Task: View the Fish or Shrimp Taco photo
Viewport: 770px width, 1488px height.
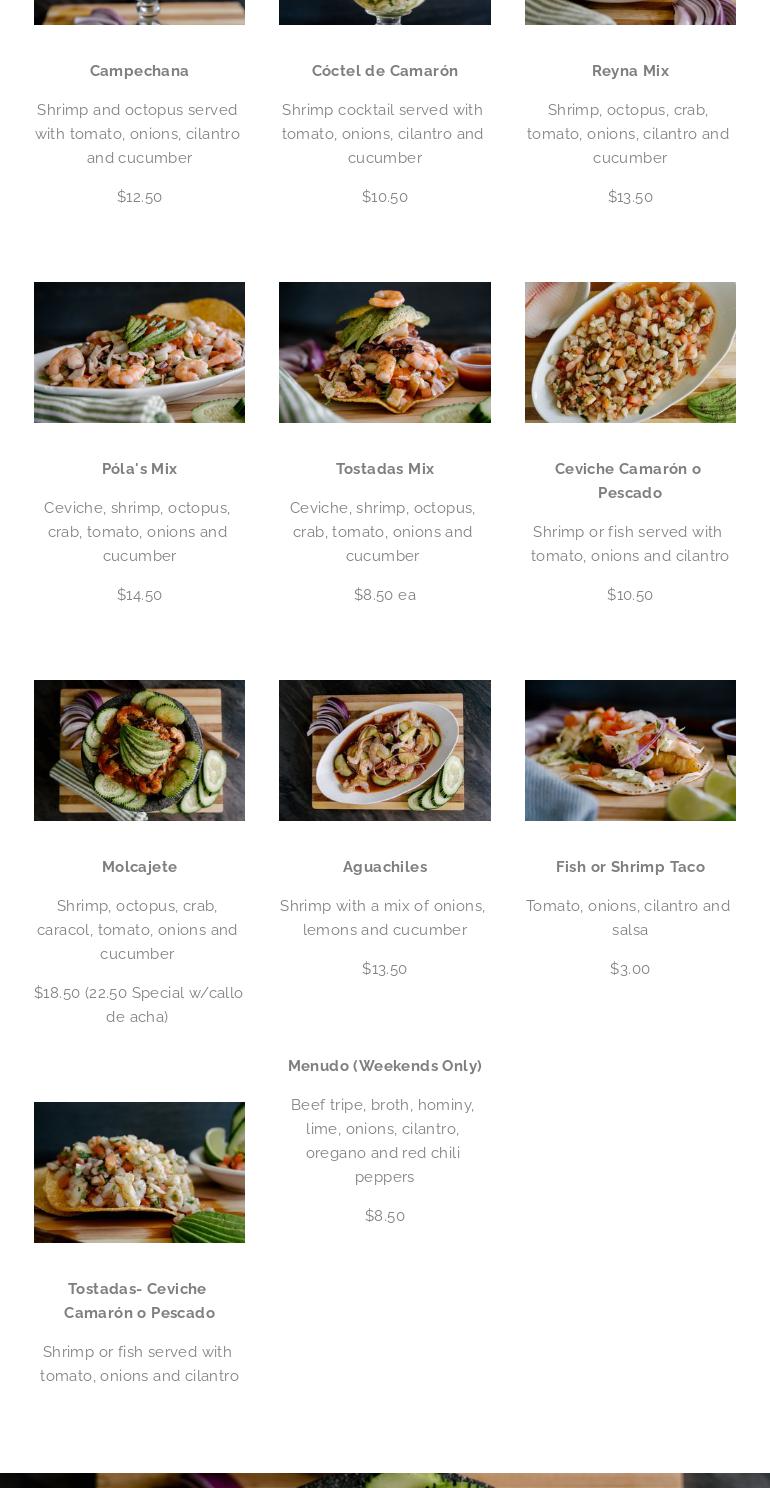Action: point(630,750)
